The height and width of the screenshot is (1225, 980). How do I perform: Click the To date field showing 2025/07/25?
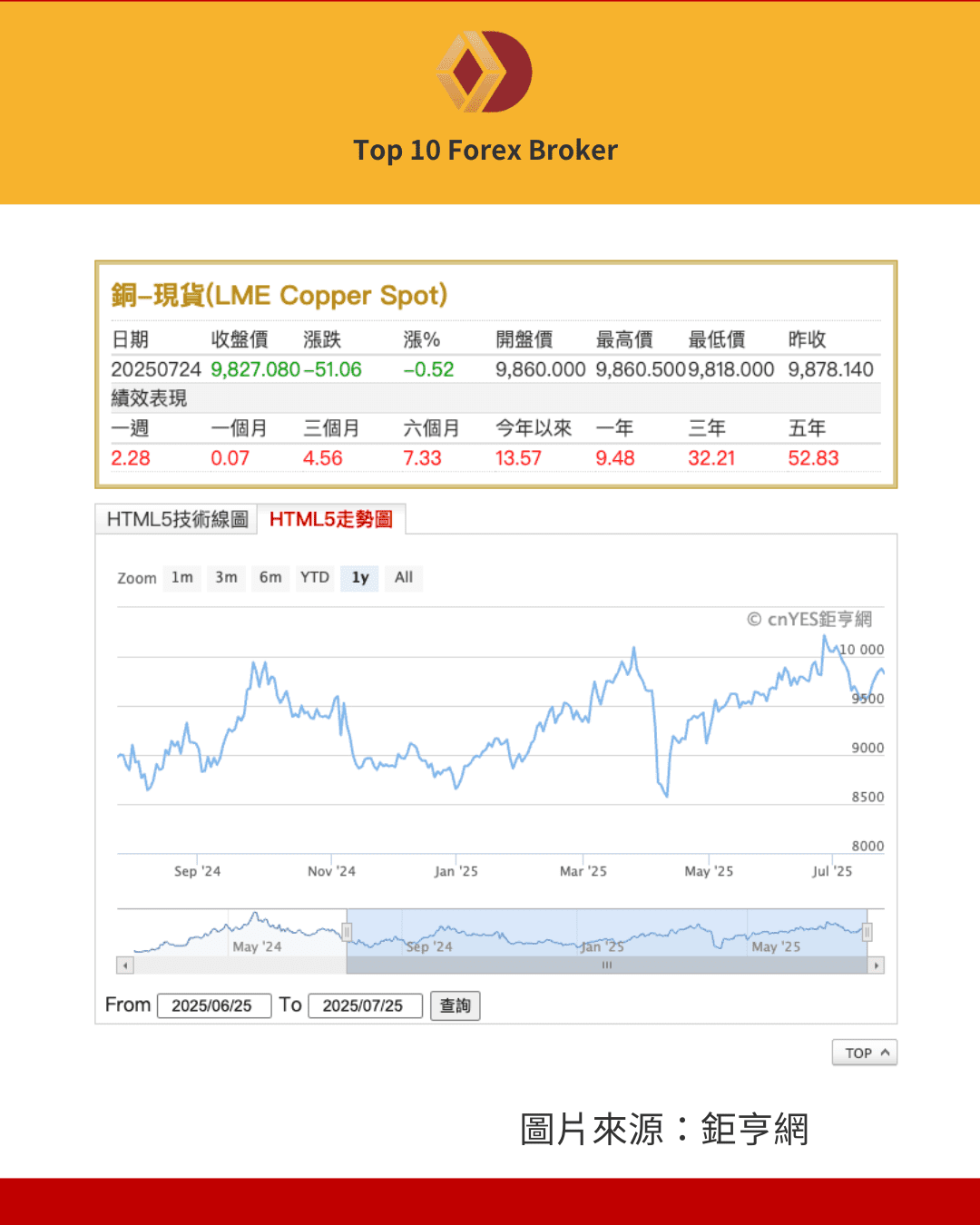click(x=365, y=1005)
